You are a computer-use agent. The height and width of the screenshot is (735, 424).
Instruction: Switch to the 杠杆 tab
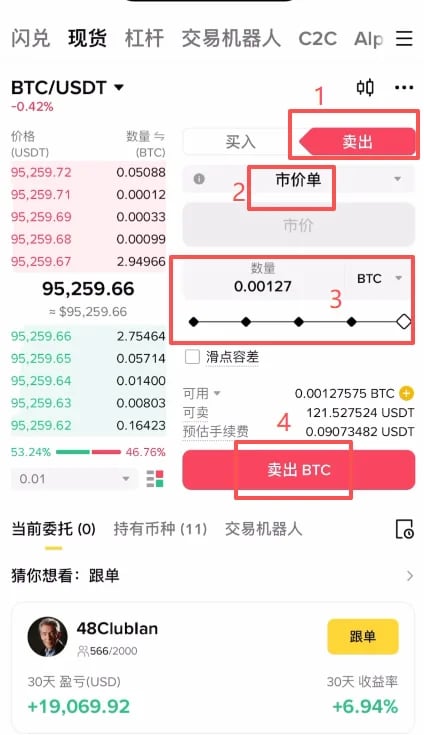click(144, 38)
